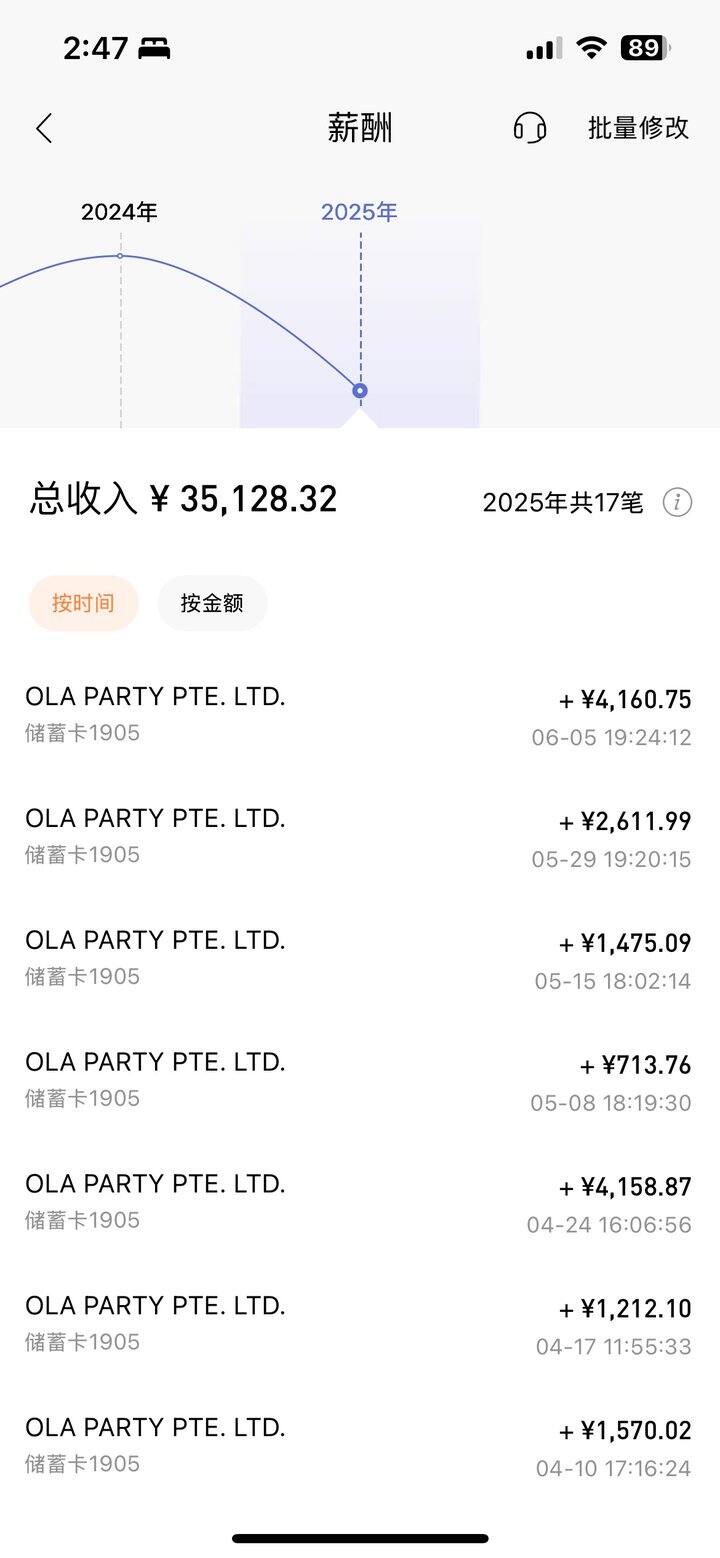
Task: Switch sorting from time to amount
Action: click(x=211, y=603)
